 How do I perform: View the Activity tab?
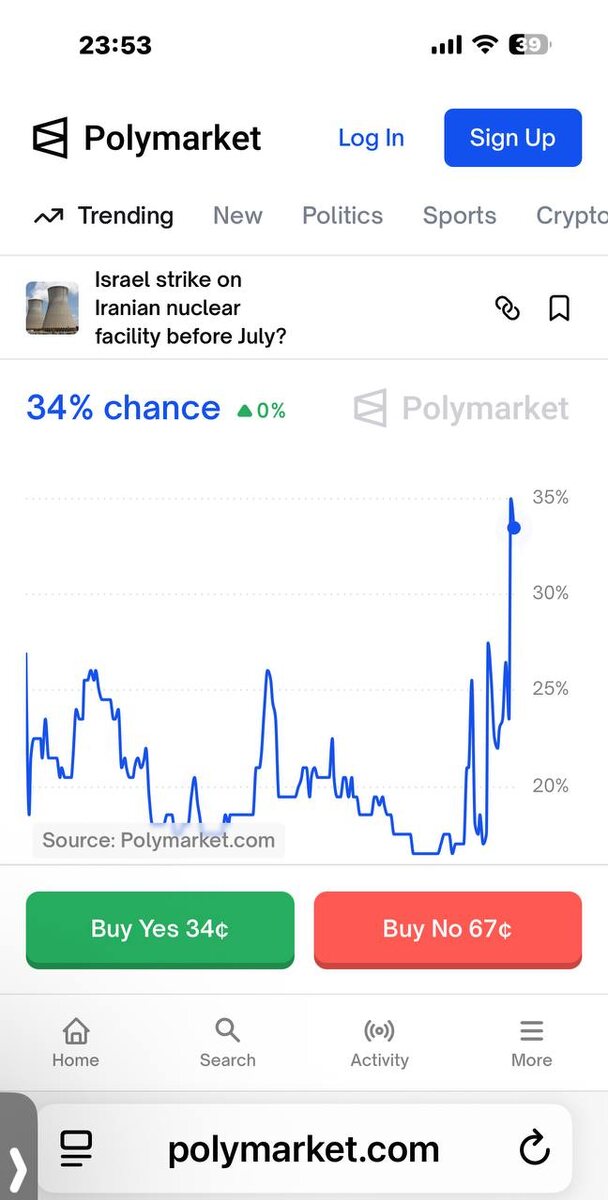pyautogui.click(x=379, y=1043)
